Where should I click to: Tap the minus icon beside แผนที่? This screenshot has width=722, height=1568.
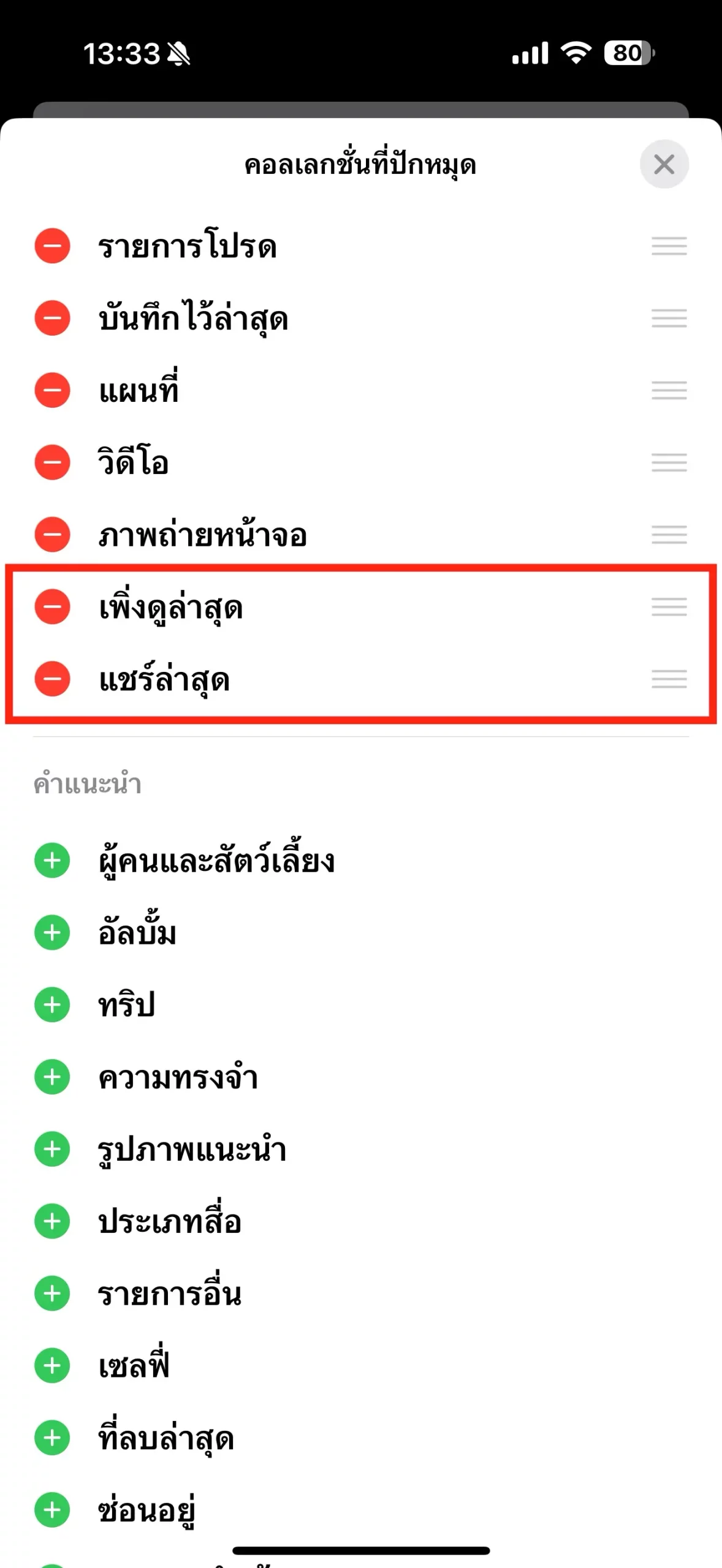[52, 390]
